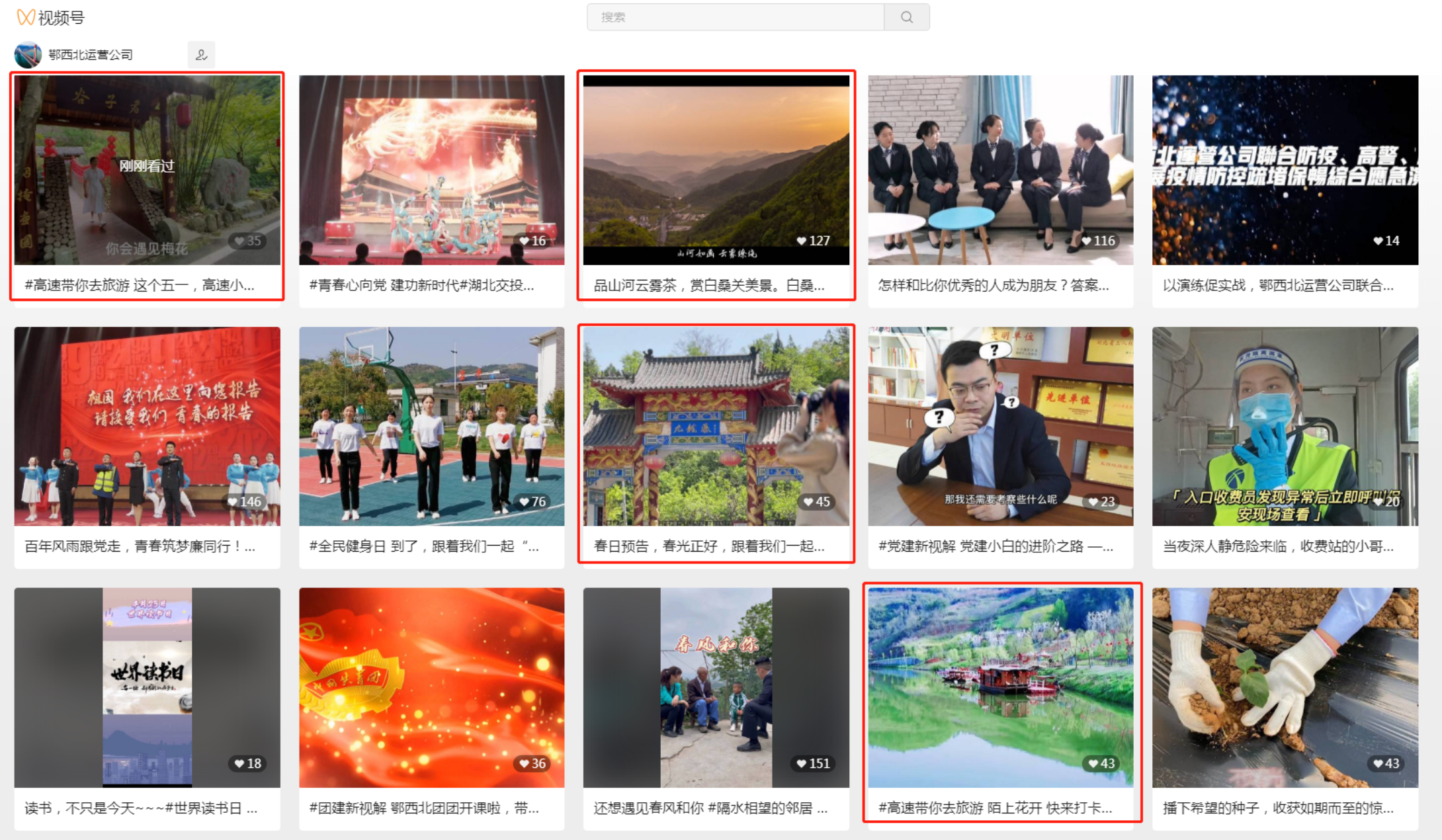1442x840 pixels.
Task: View the "#全民健身日 到了" video
Action: [431, 427]
